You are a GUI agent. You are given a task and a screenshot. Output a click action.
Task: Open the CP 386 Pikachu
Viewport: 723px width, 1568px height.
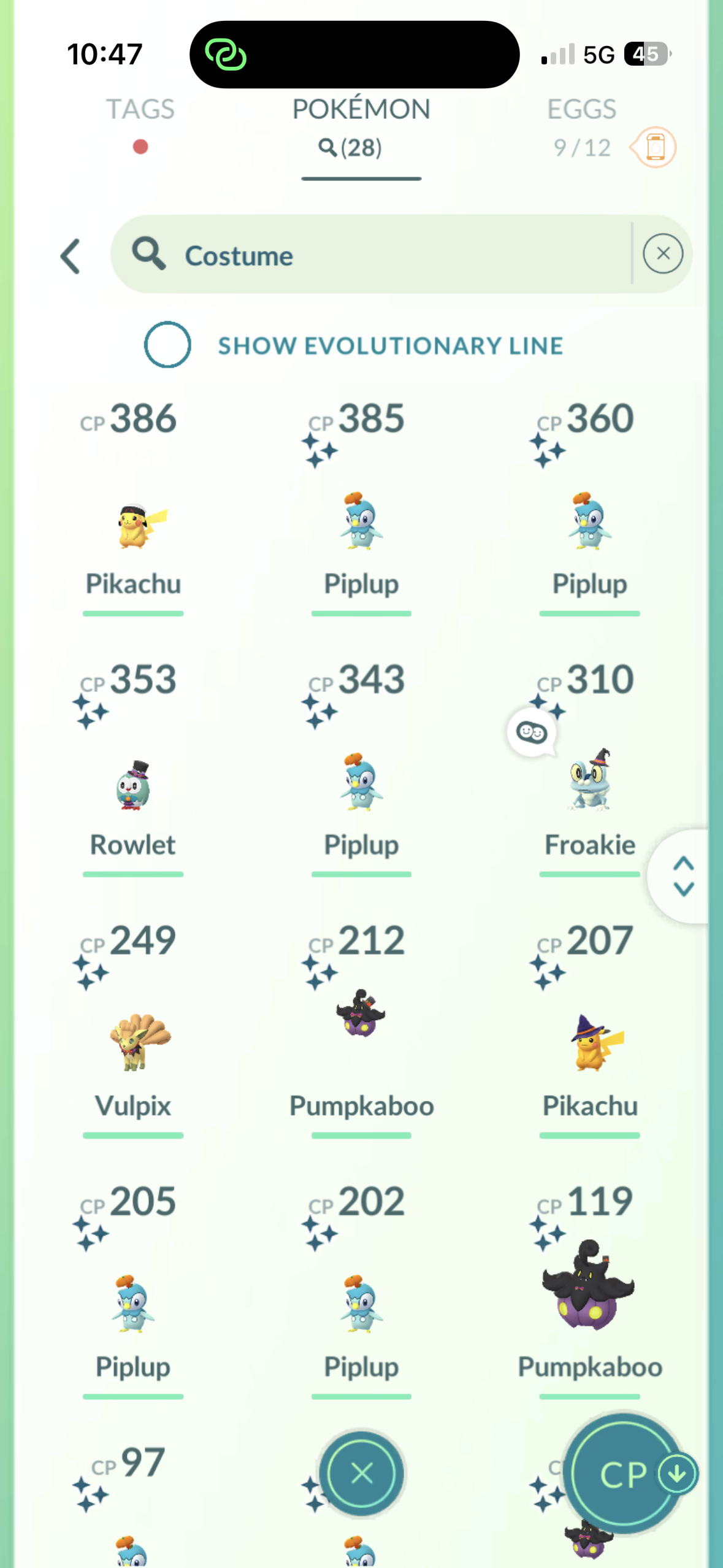click(133, 526)
